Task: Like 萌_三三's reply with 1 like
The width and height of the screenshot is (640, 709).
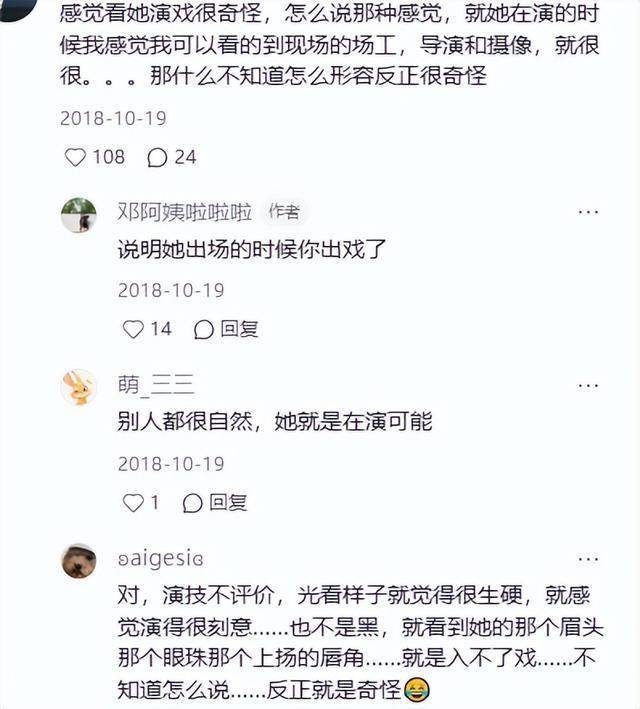Action: tap(133, 502)
